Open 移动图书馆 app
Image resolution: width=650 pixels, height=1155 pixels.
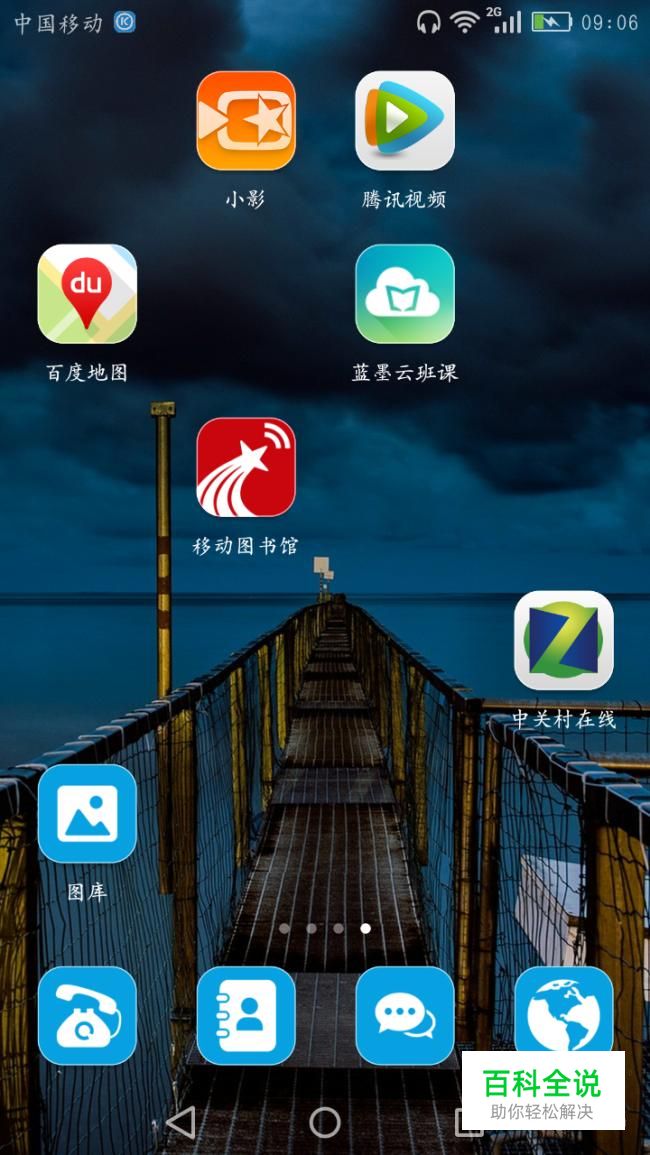click(x=246, y=467)
